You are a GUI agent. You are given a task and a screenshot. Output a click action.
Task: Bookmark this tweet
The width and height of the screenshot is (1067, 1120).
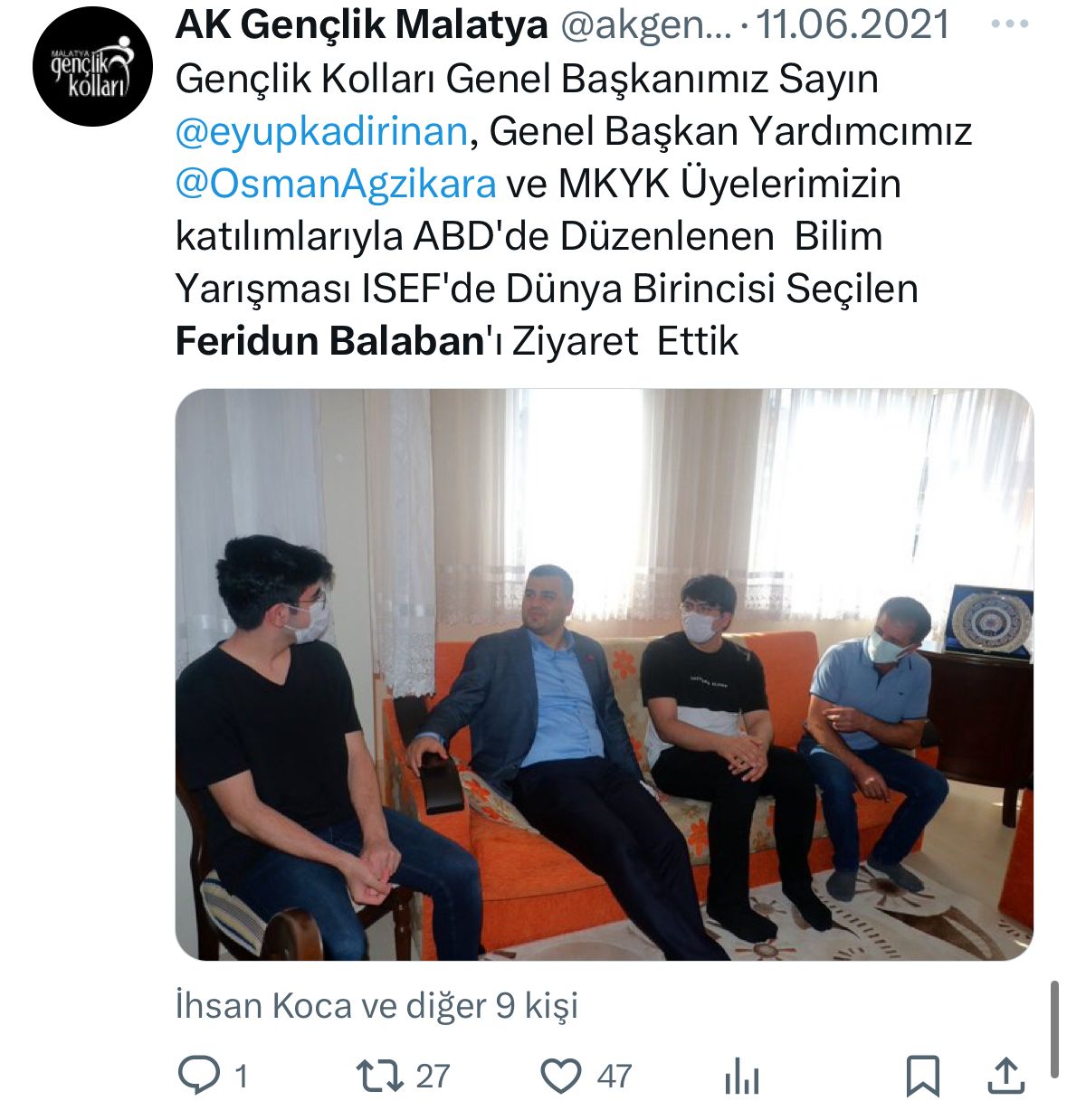coord(922,1076)
